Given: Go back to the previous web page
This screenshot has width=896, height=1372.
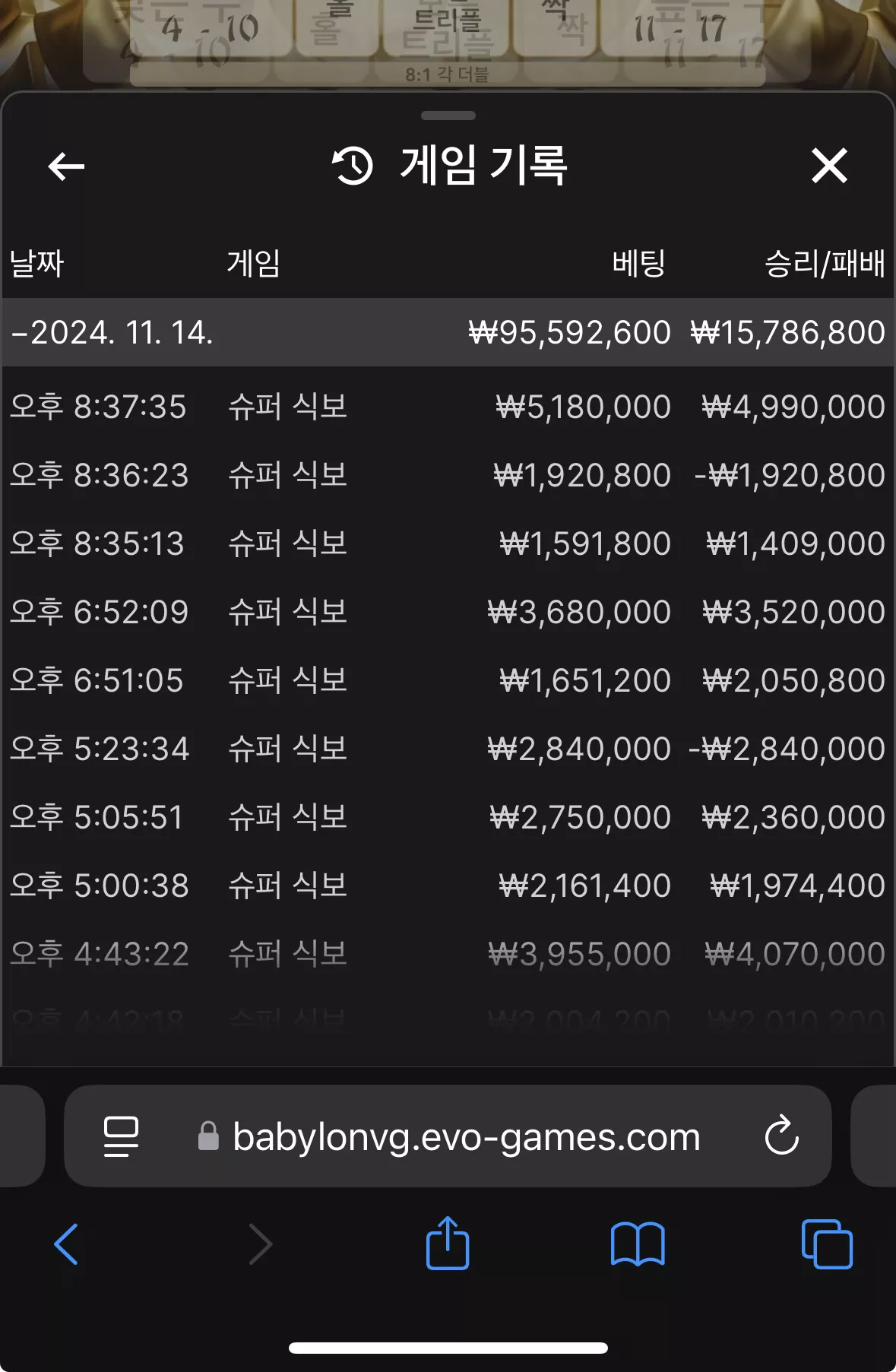Looking at the screenshot, I should click(x=66, y=1244).
